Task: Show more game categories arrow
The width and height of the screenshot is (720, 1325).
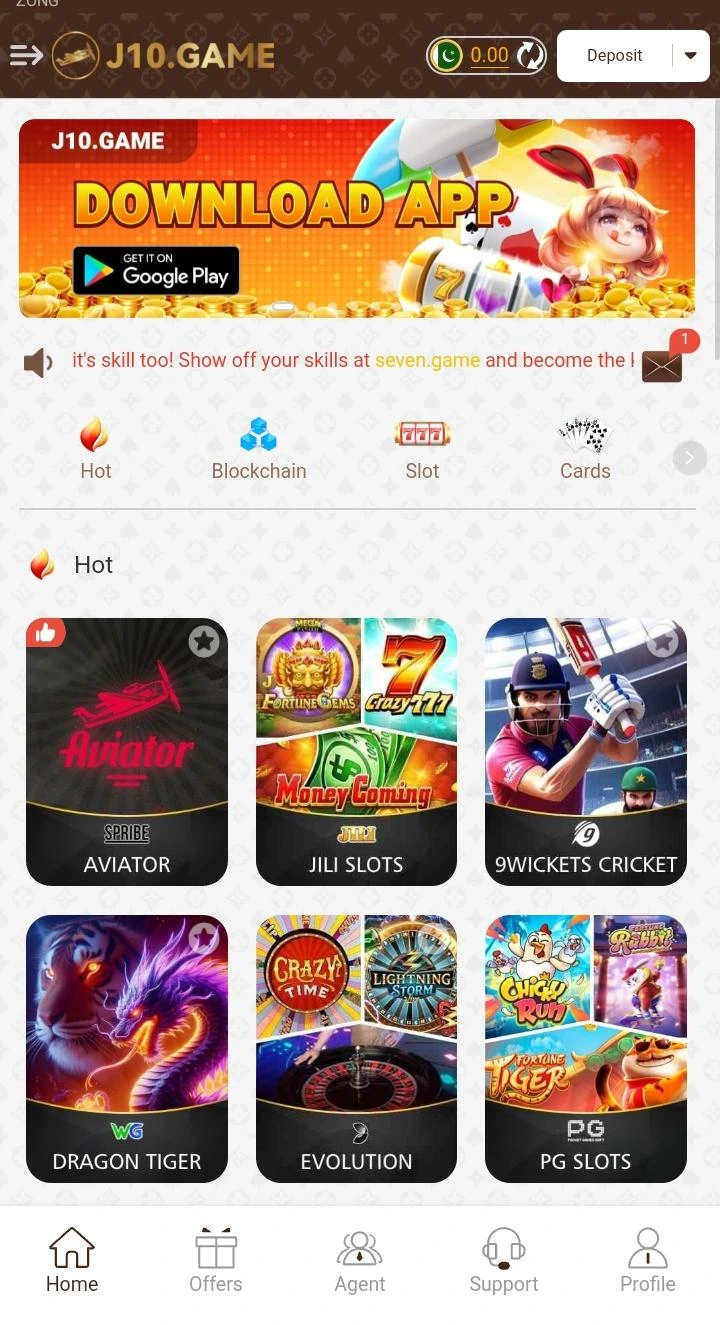Action: point(689,458)
